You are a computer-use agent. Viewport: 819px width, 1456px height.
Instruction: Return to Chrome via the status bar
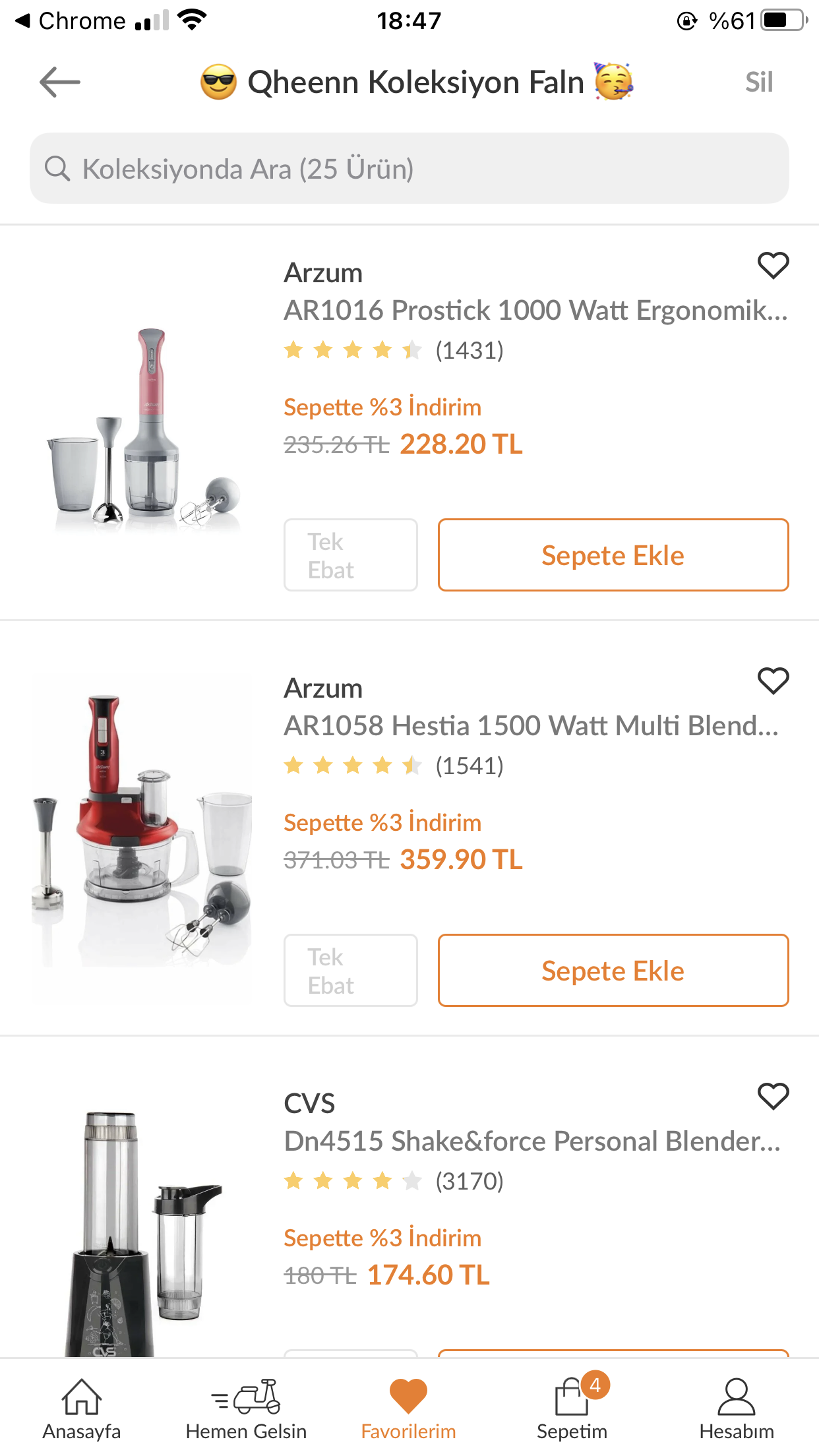[71, 20]
